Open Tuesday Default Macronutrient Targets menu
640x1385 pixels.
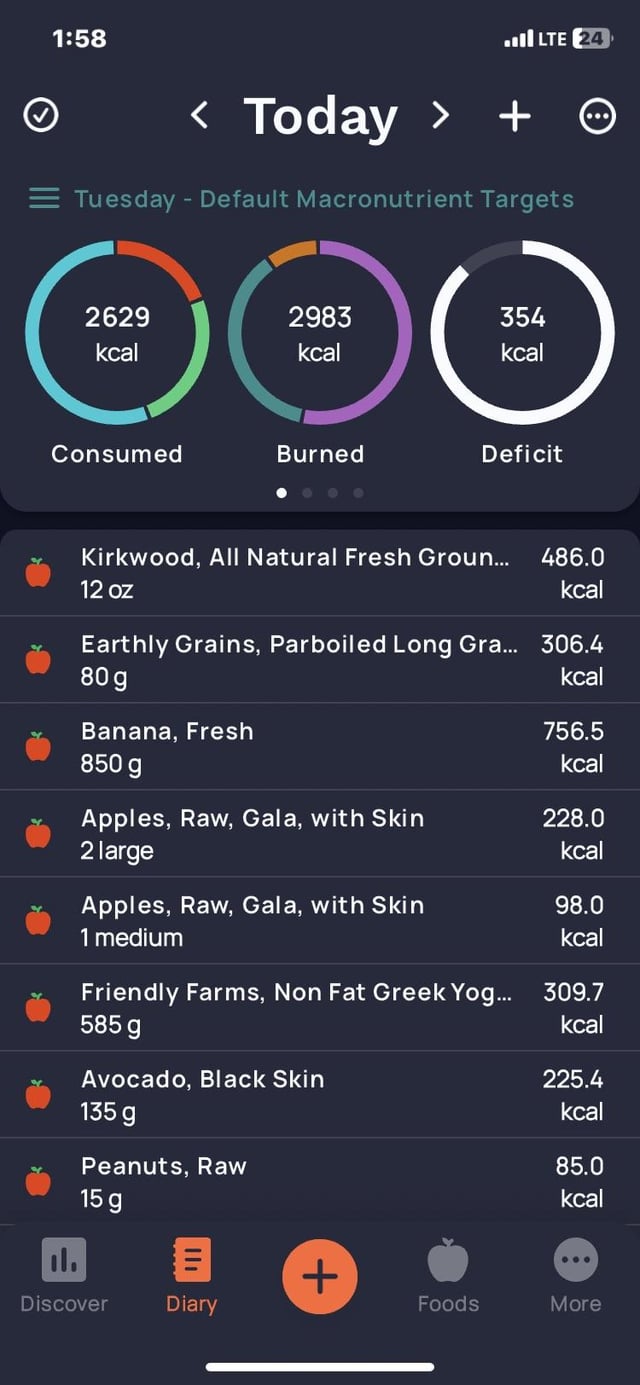[x=302, y=198]
